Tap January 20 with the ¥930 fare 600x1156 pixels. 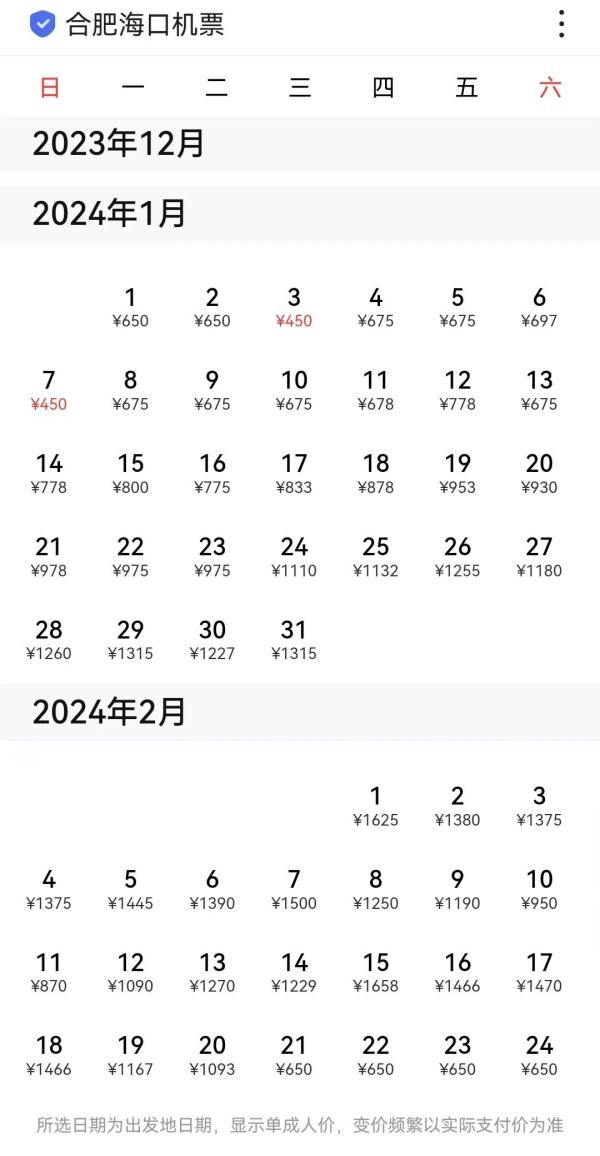[x=539, y=473]
